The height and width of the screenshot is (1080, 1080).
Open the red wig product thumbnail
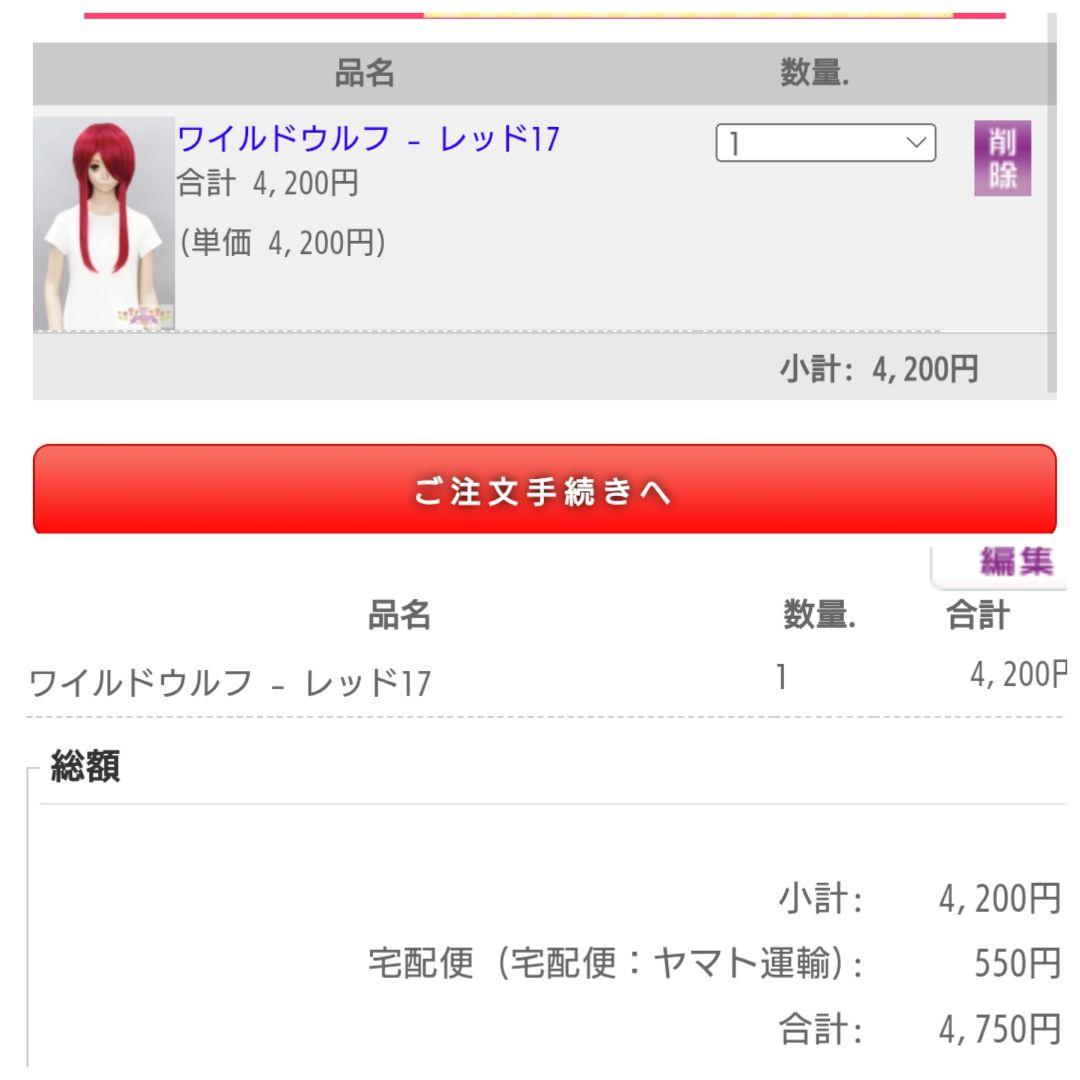[104, 223]
